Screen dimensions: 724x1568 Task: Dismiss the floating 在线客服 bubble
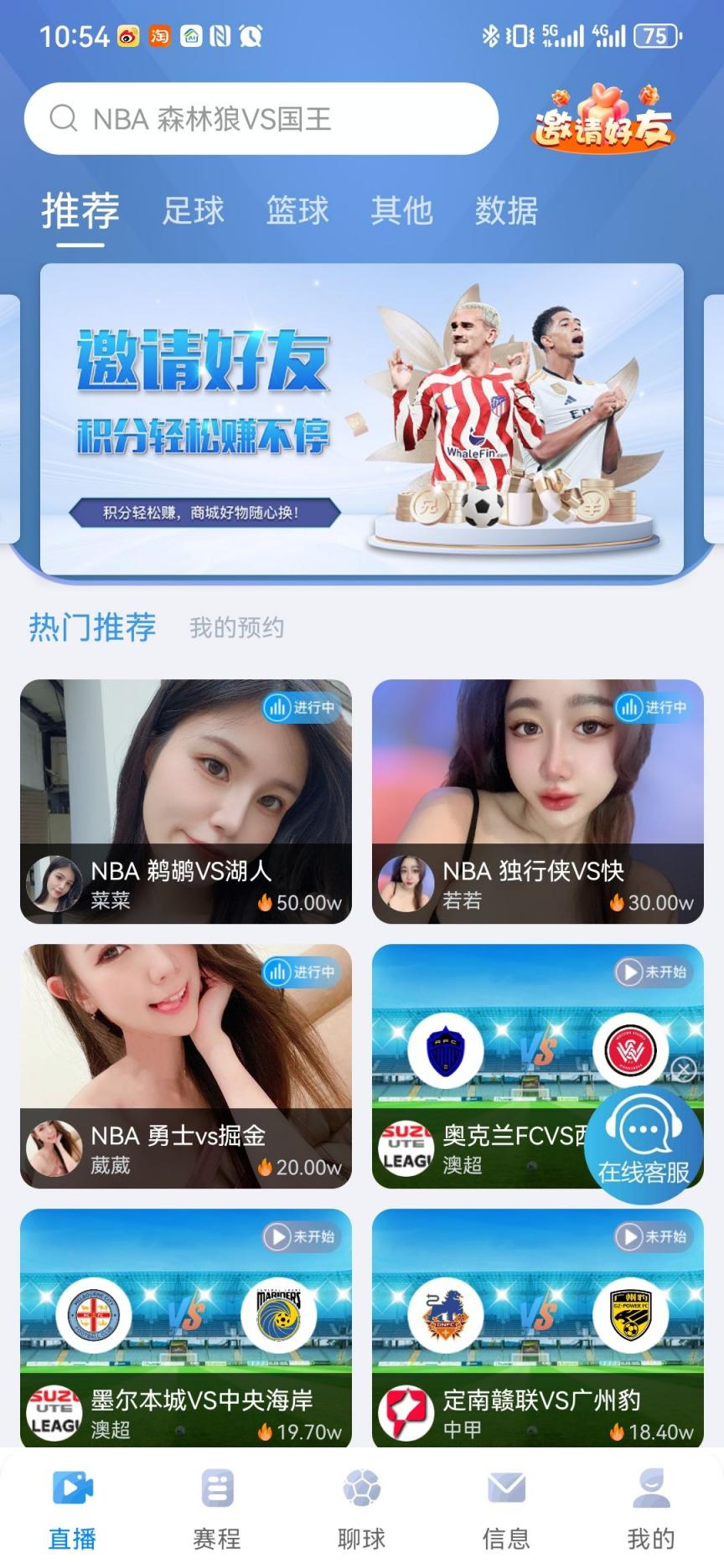(x=684, y=1070)
